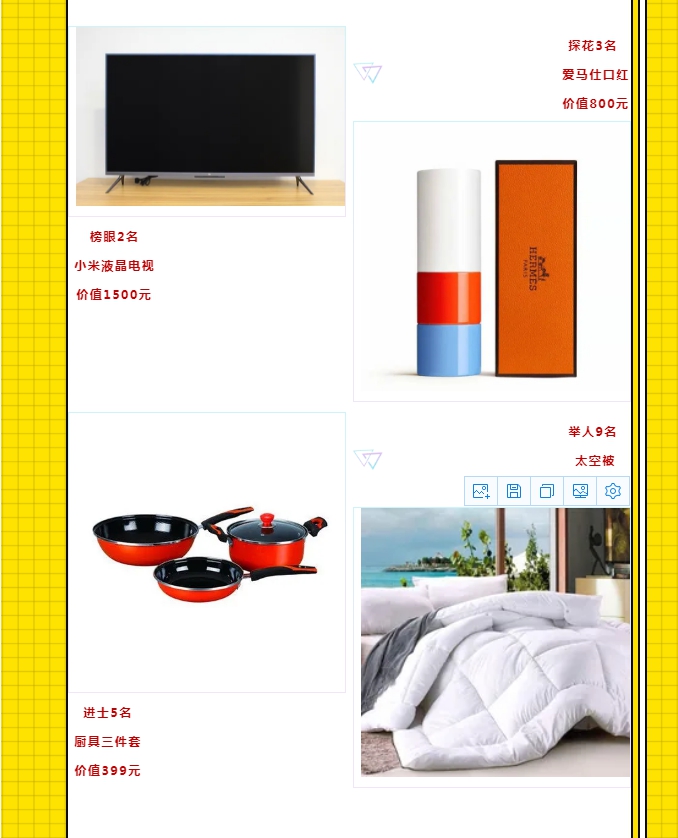The height and width of the screenshot is (838, 678).
Task: Tap the duplicate/copy toolbar icon
Action: pyautogui.click(x=547, y=491)
